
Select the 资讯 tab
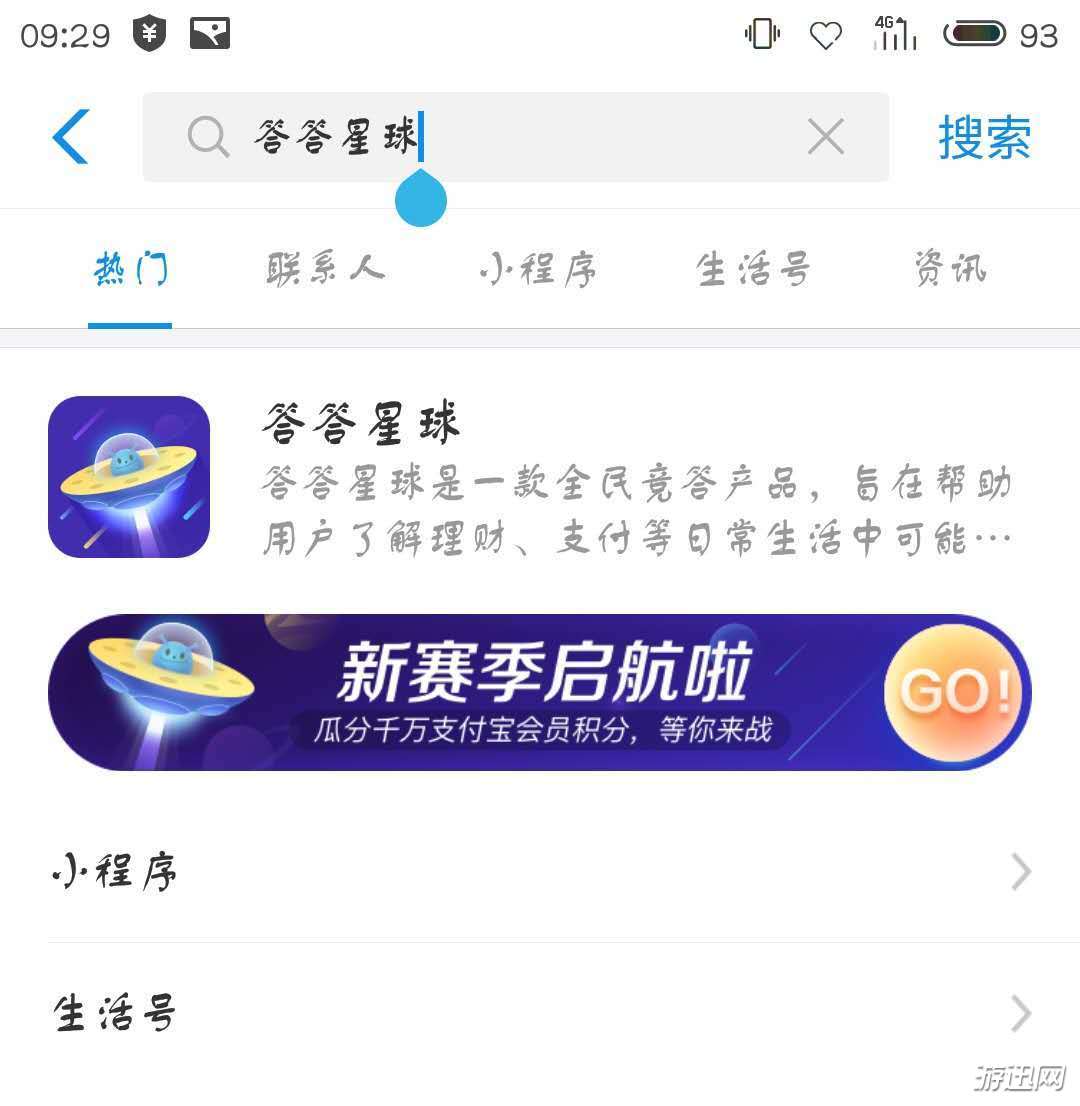tap(948, 268)
